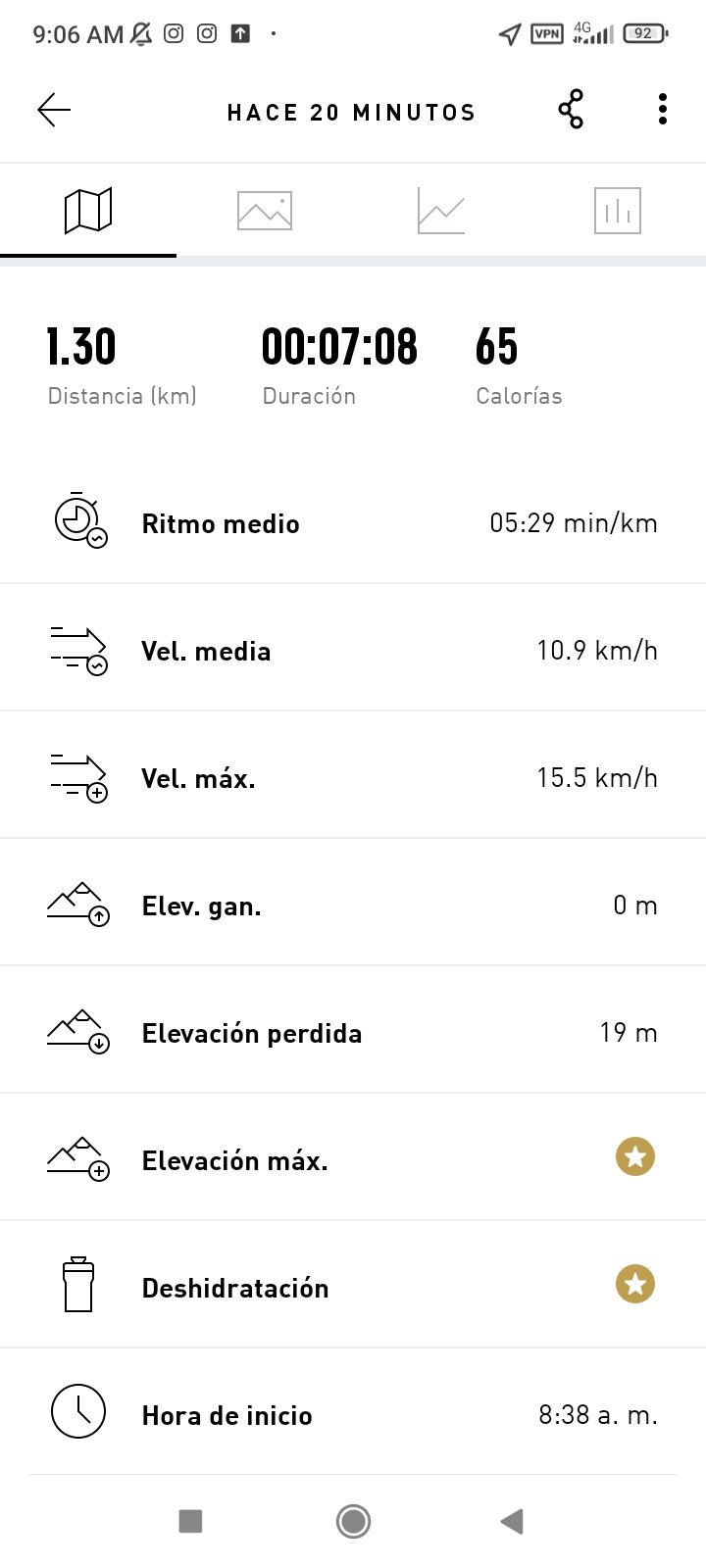The width and height of the screenshot is (706, 1568).
Task: Open recent apps with the square button
Action: (190, 1521)
